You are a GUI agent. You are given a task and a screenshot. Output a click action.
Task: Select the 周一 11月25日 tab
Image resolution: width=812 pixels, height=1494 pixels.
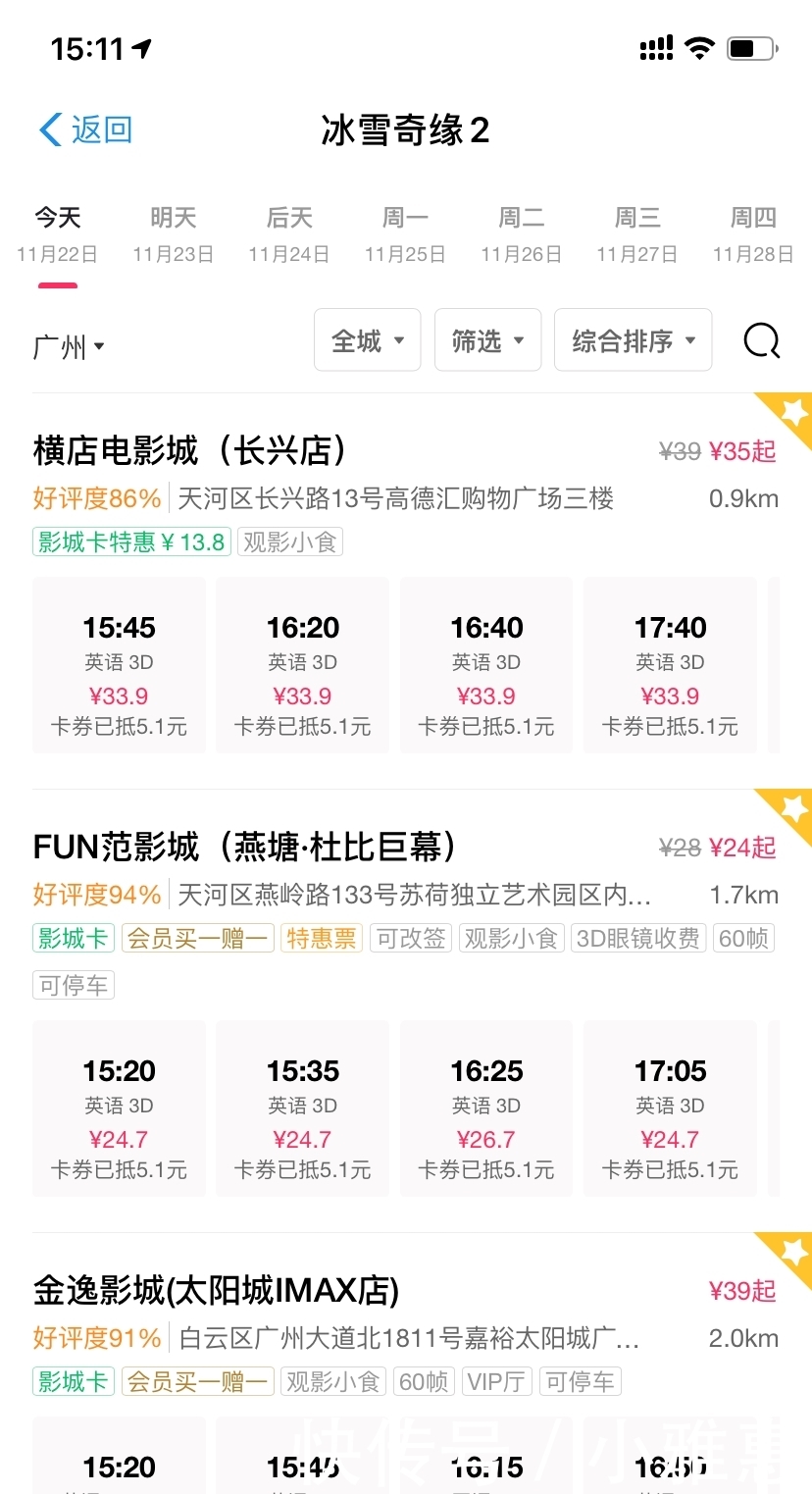coord(404,232)
